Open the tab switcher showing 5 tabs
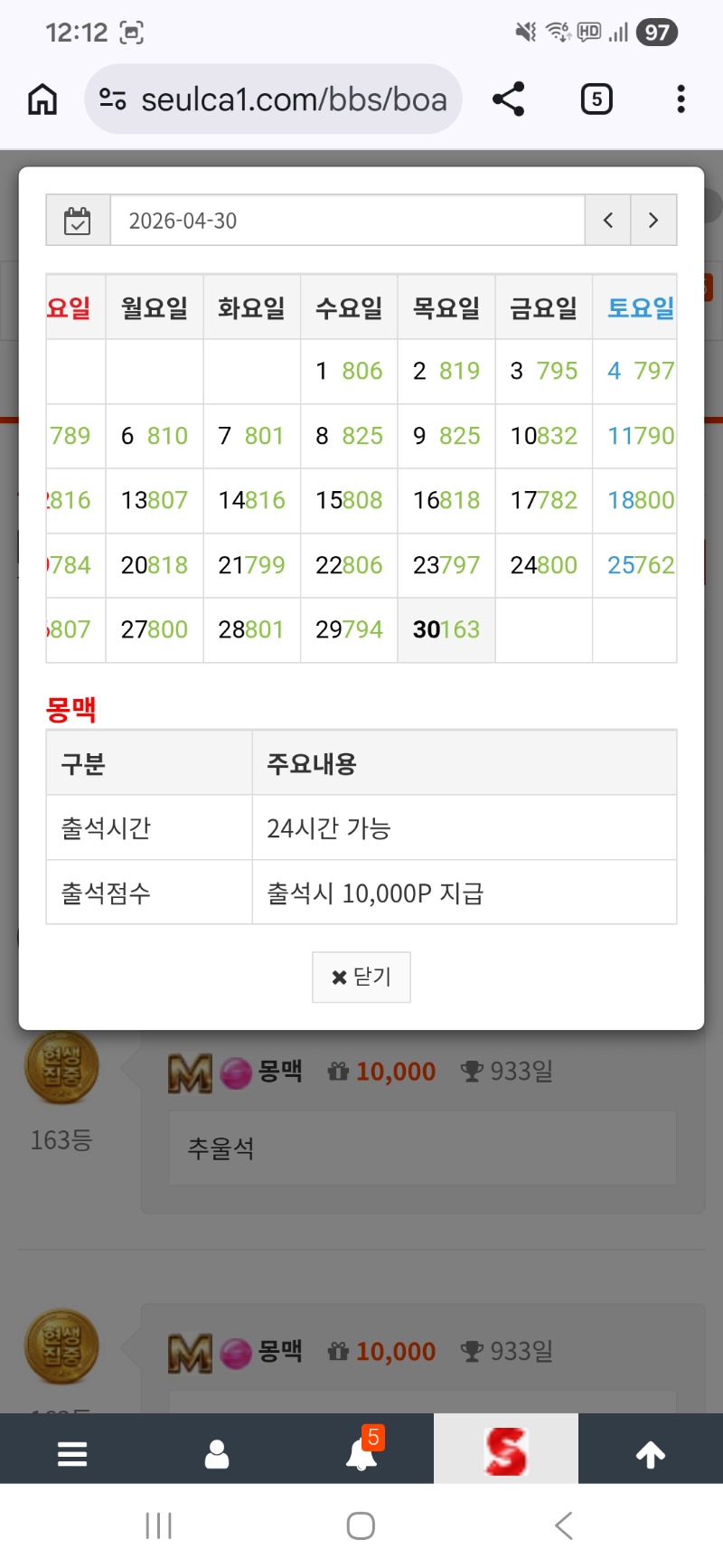Image resolution: width=723 pixels, height=1568 pixels. (x=596, y=99)
